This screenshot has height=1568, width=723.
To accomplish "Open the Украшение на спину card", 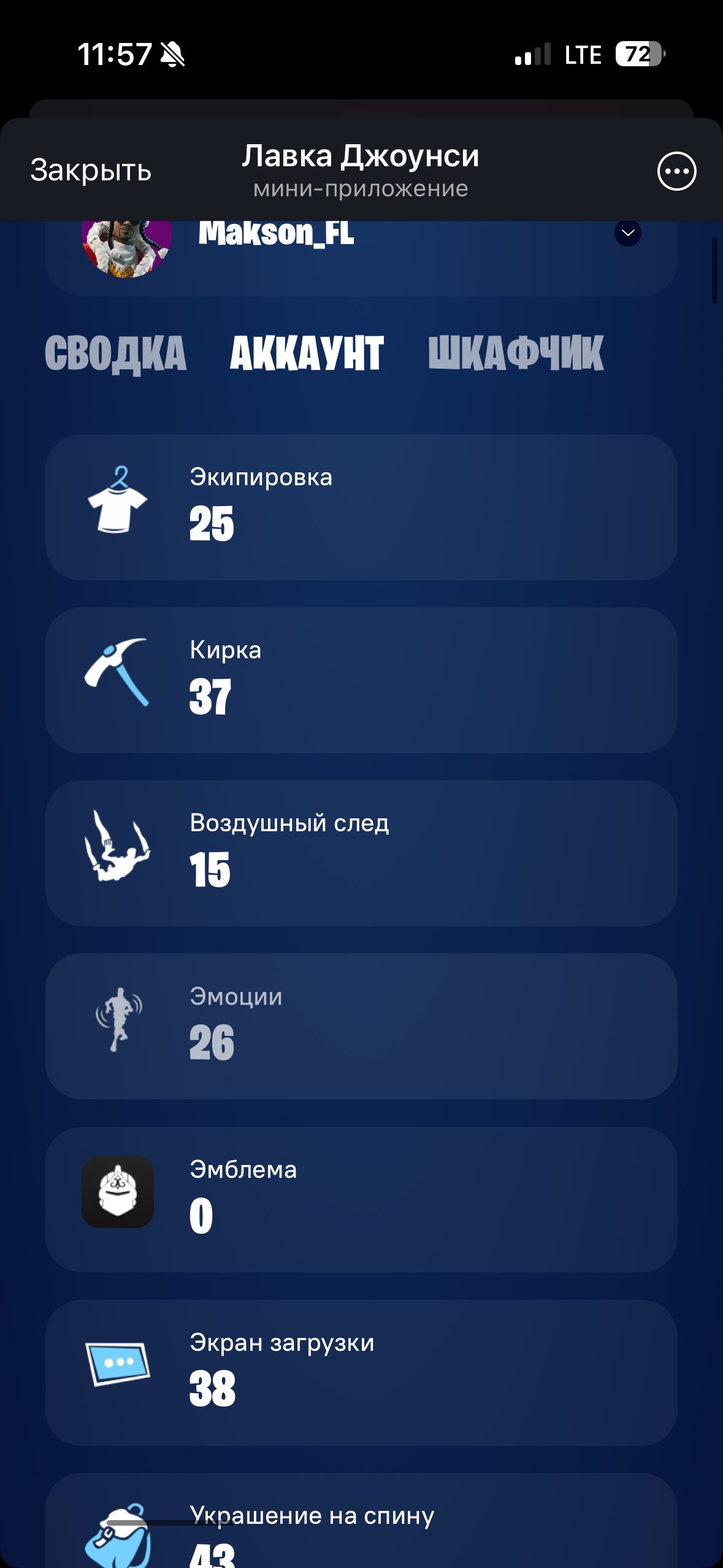I will coord(361,1528).
